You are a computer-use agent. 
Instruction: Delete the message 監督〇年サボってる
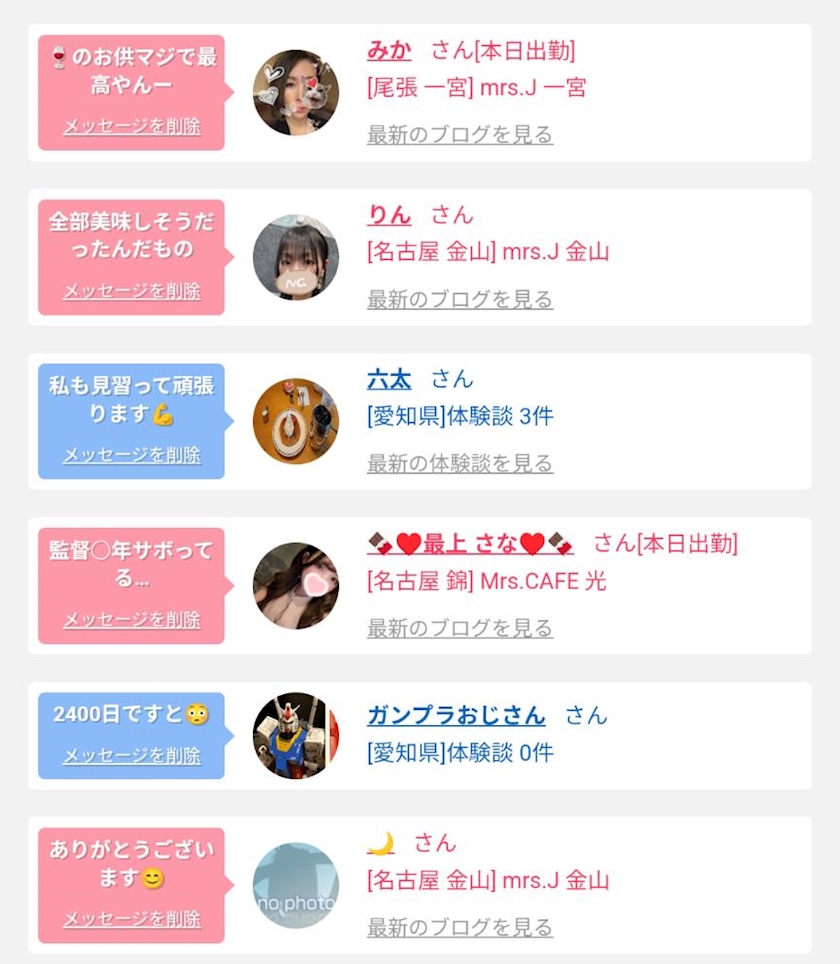132,620
